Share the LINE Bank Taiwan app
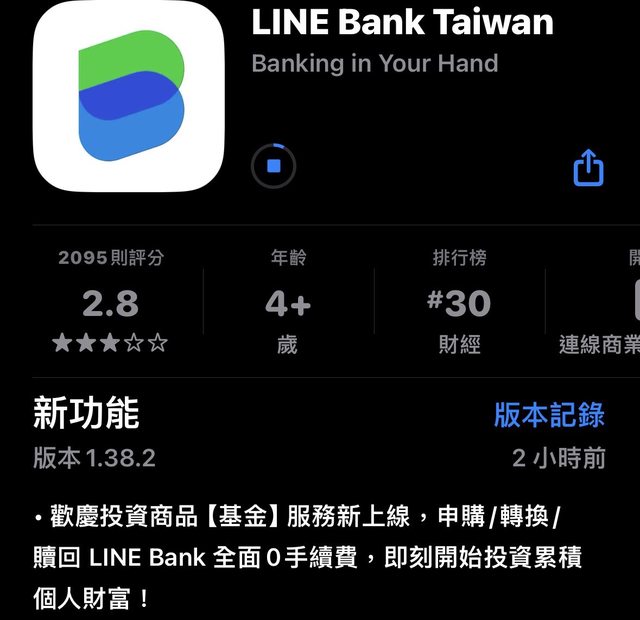 click(x=588, y=167)
